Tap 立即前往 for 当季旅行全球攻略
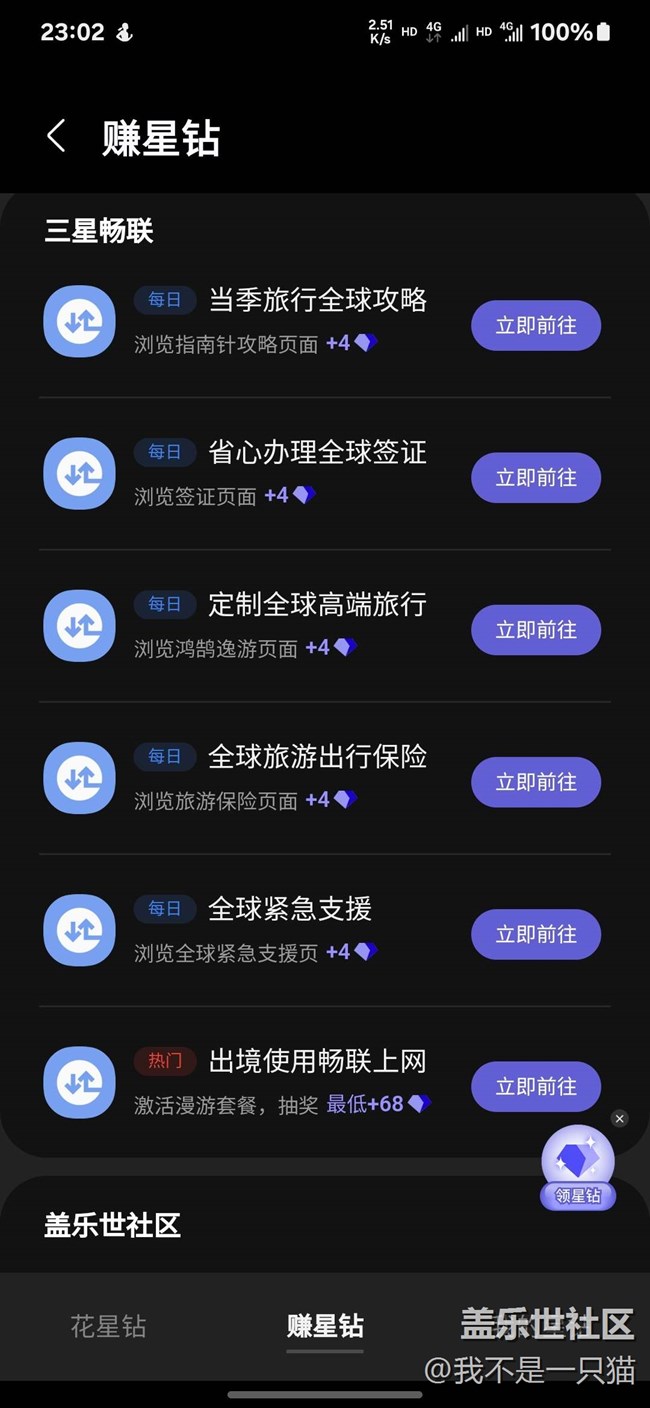The height and width of the screenshot is (1408, 650). point(536,326)
